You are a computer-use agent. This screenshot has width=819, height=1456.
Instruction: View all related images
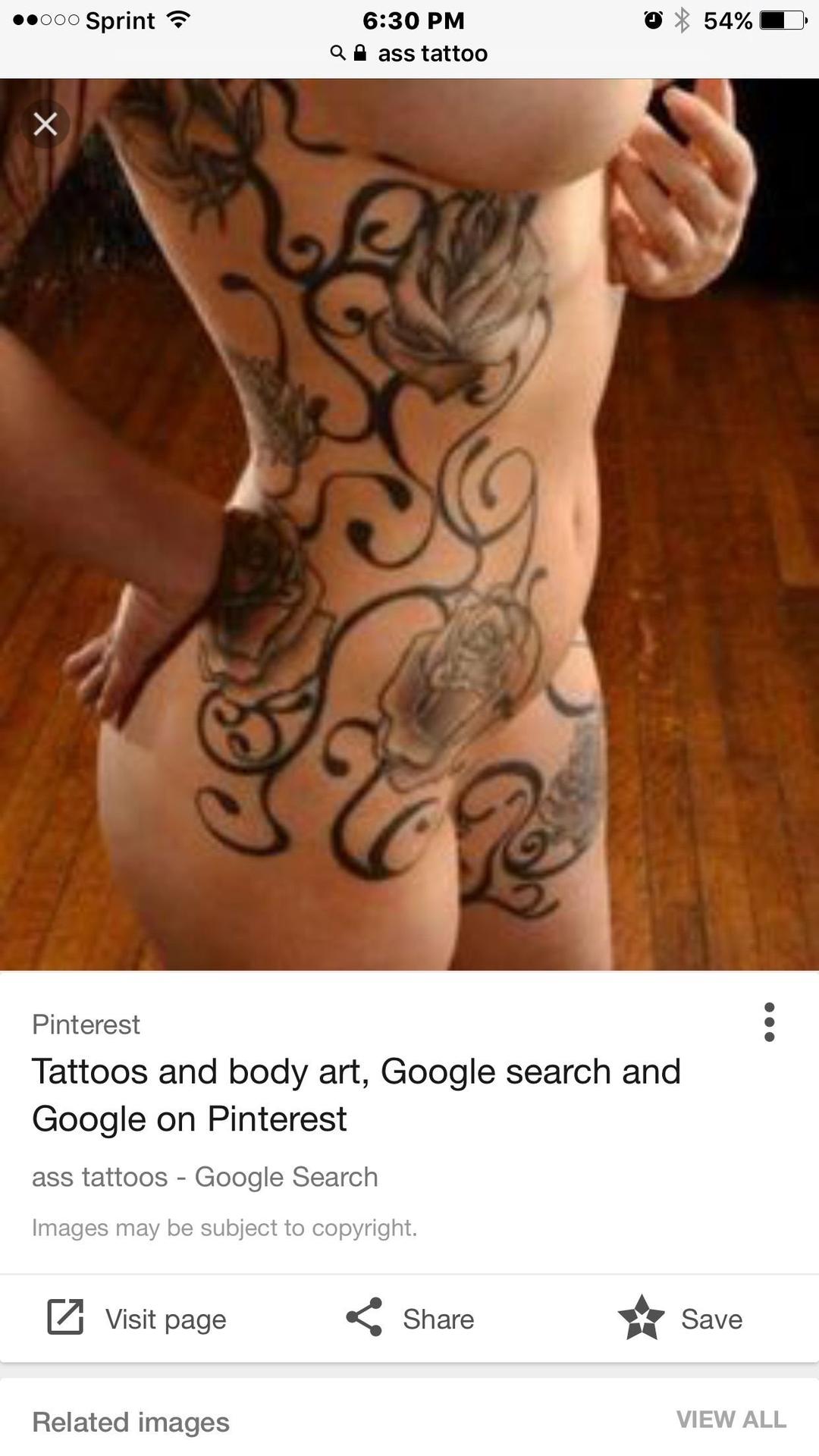point(730,1420)
